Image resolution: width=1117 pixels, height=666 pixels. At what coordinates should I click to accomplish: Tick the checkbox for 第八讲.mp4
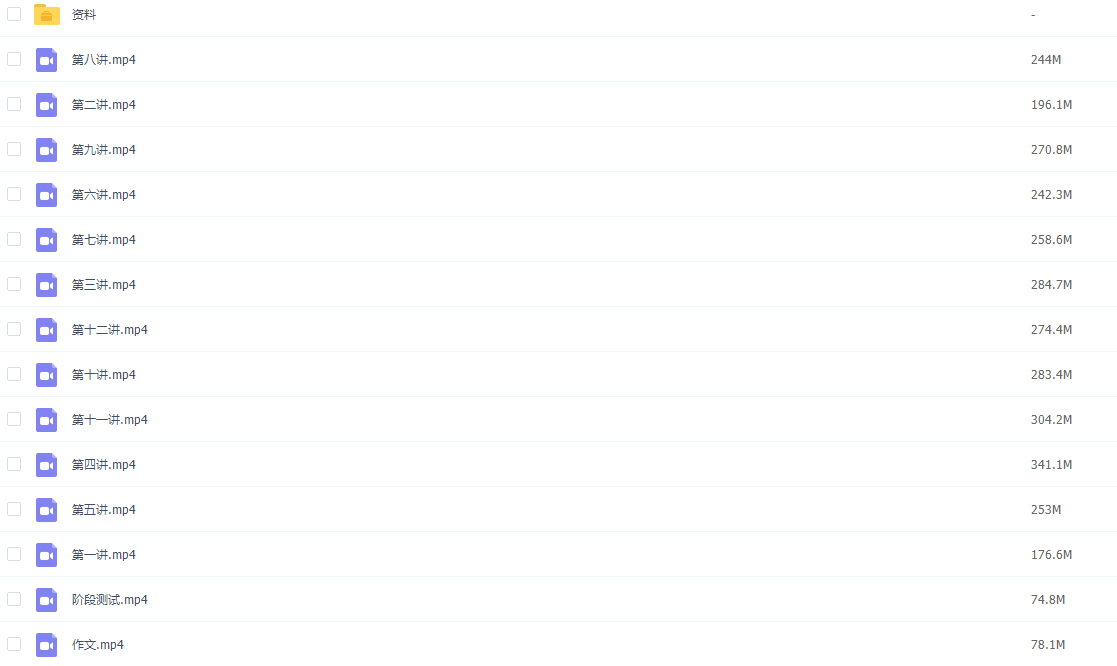(x=14, y=59)
